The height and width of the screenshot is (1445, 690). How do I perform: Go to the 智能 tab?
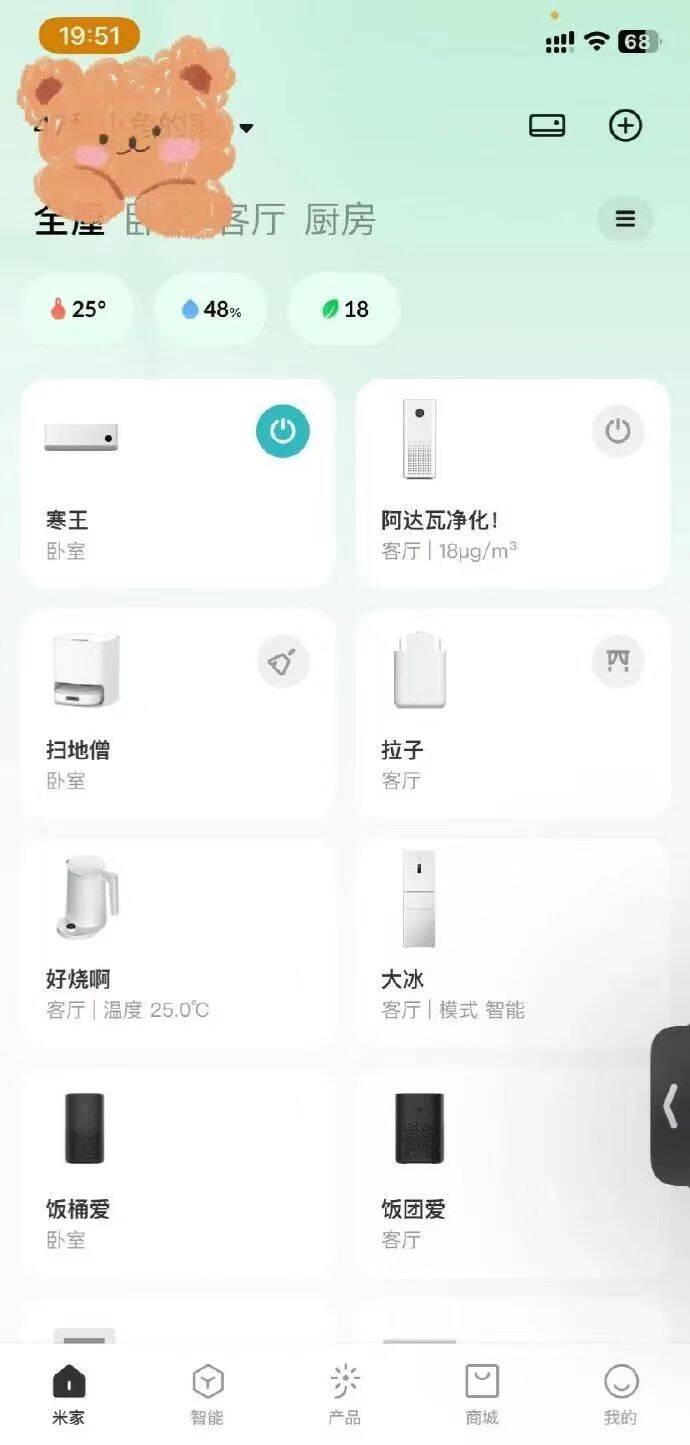pyautogui.click(x=207, y=1394)
